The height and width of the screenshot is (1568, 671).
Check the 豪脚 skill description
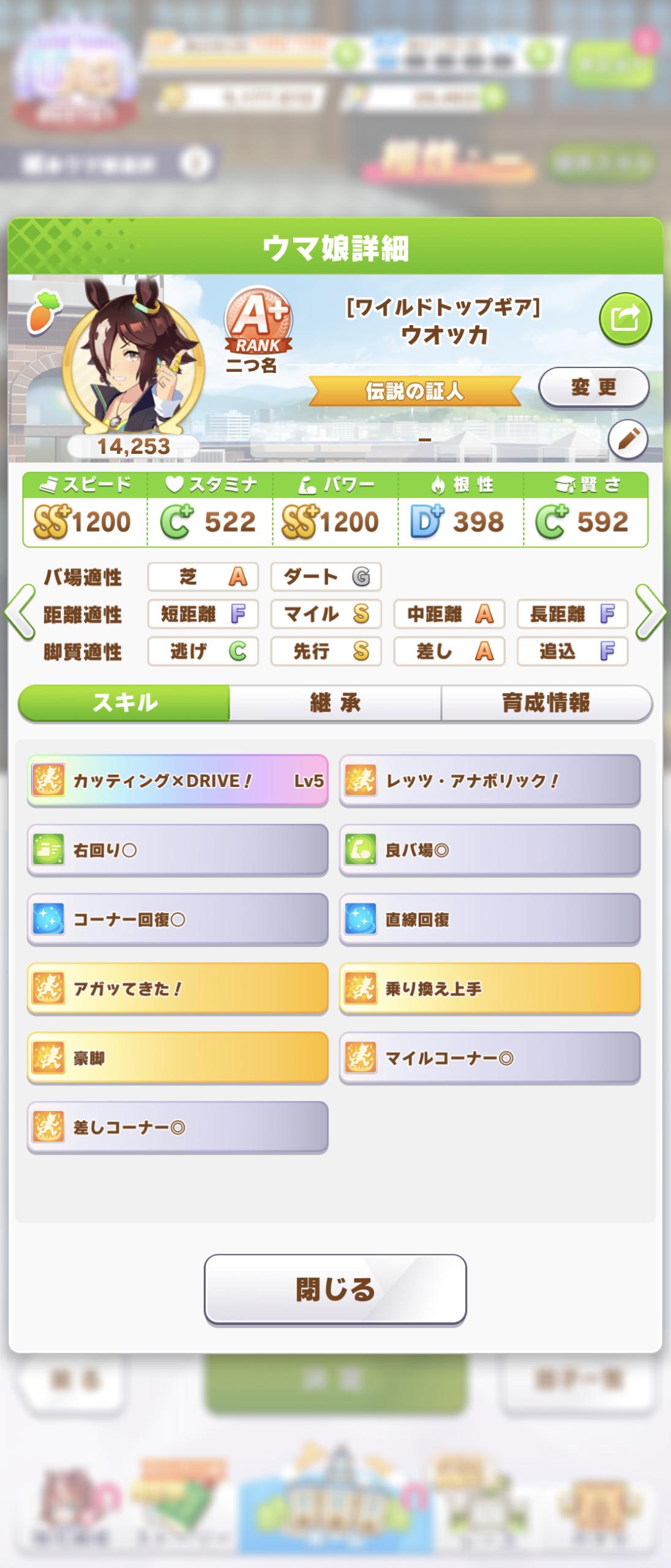(178, 1058)
